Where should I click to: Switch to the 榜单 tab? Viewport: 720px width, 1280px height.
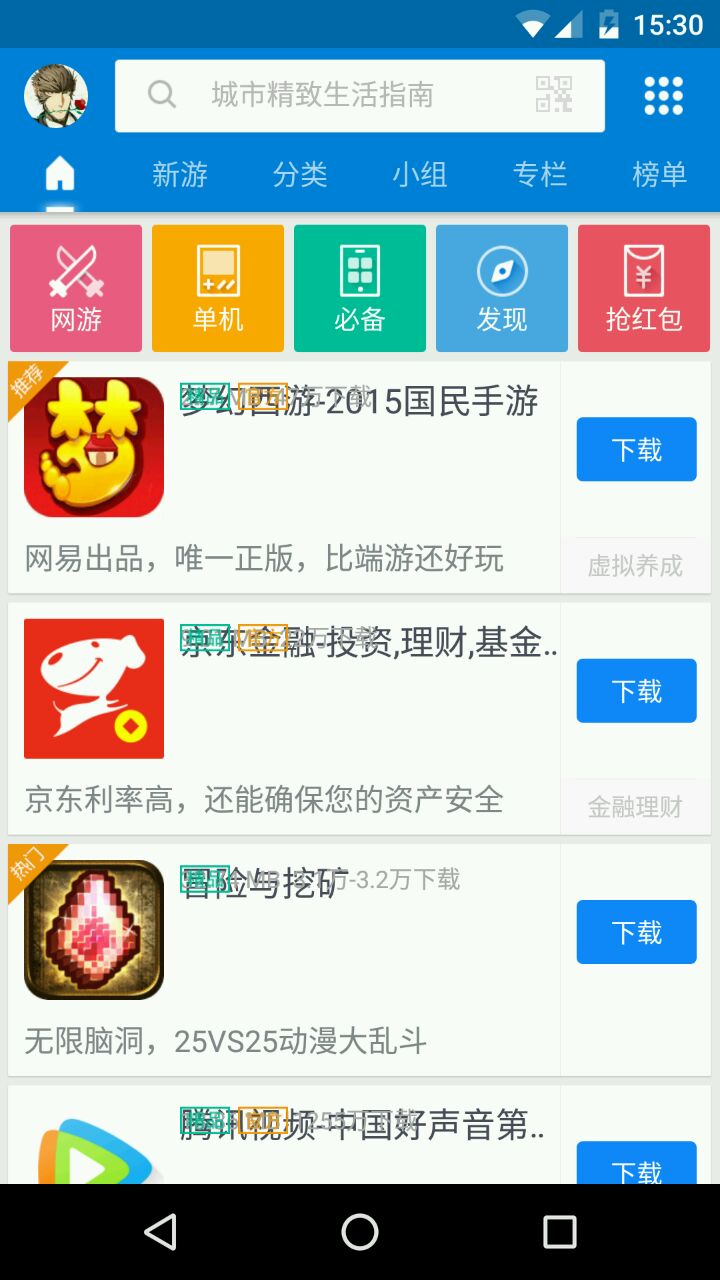(x=660, y=175)
